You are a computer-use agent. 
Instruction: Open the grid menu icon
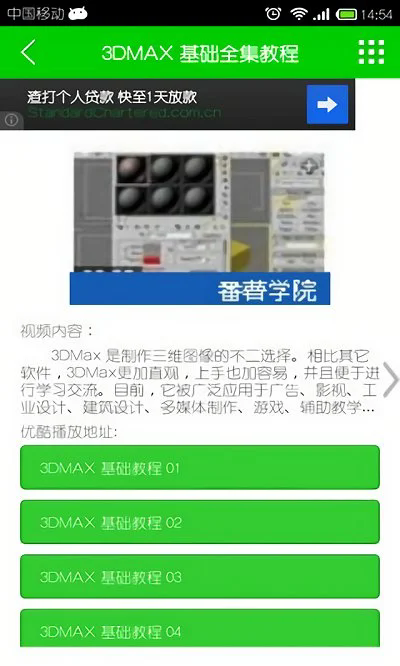pyautogui.click(x=371, y=52)
